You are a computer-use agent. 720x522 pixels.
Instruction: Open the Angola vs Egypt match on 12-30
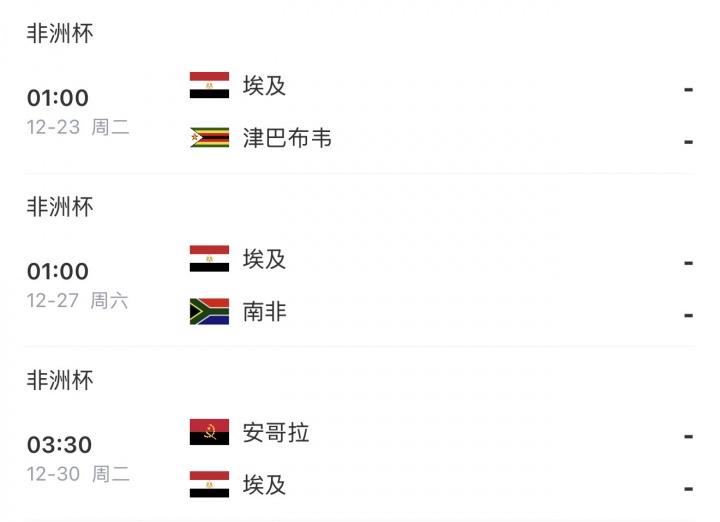360,459
